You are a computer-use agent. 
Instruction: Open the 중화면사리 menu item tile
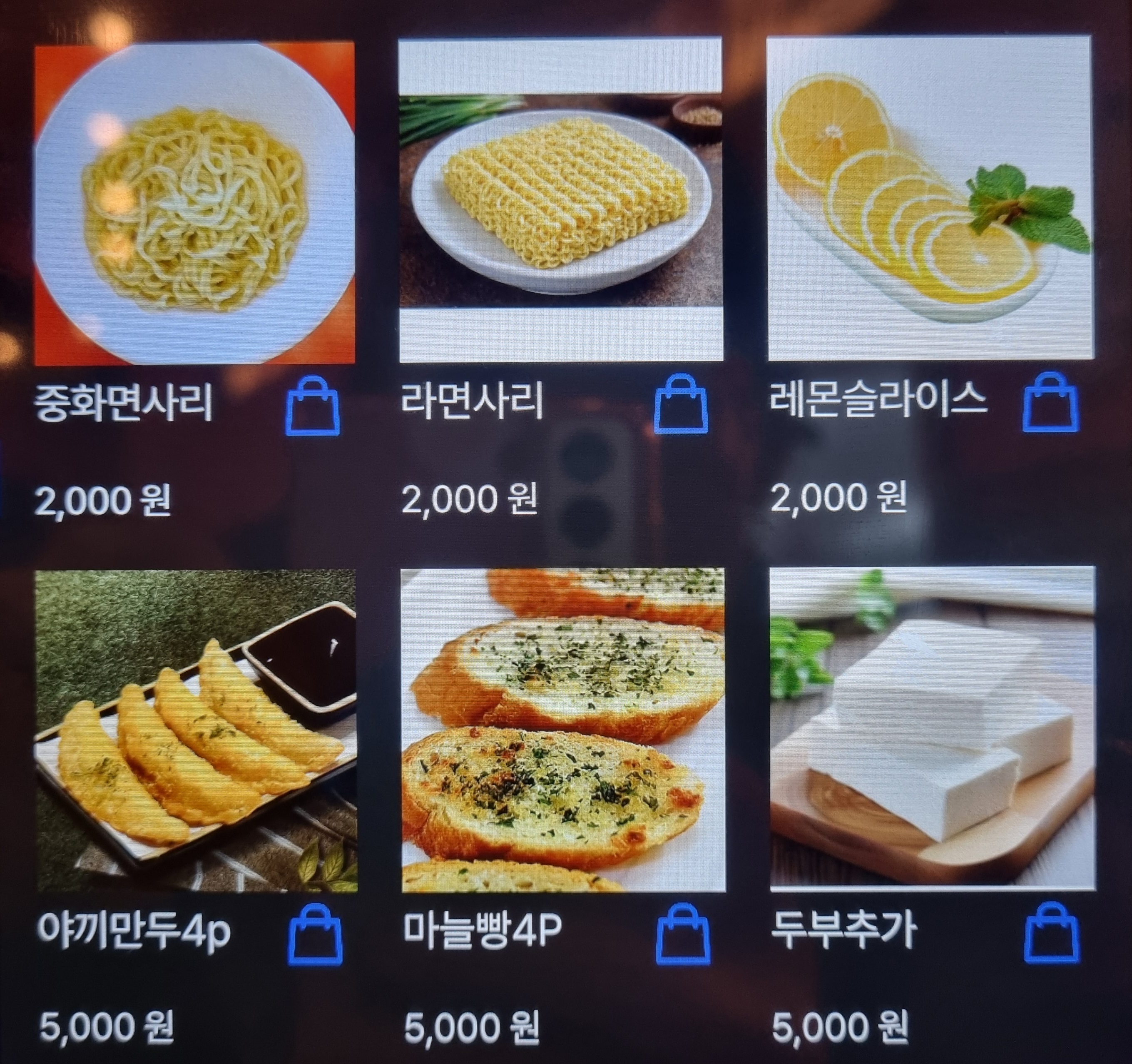(195, 203)
